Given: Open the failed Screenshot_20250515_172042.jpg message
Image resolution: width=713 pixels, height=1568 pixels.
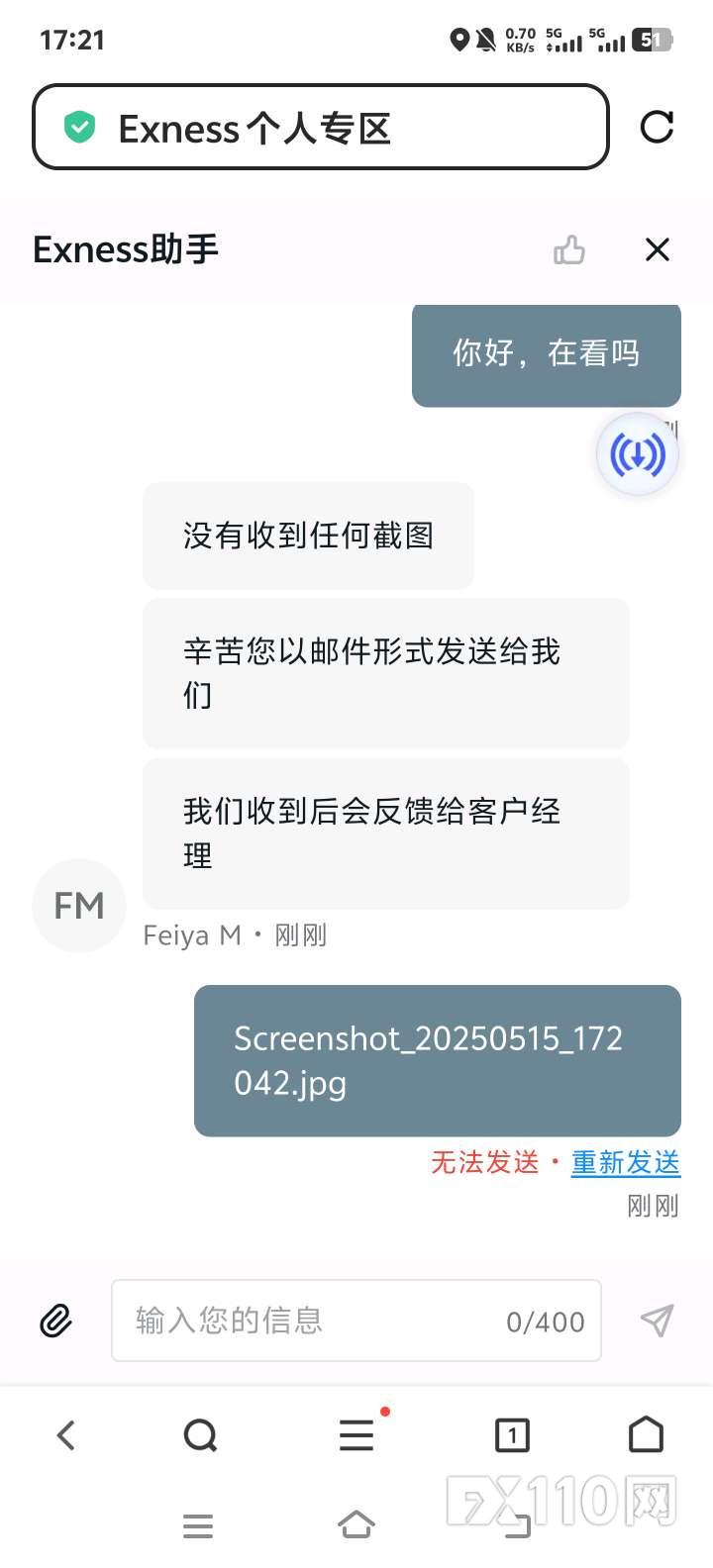Looking at the screenshot, I should click(x=438, y=1060).
